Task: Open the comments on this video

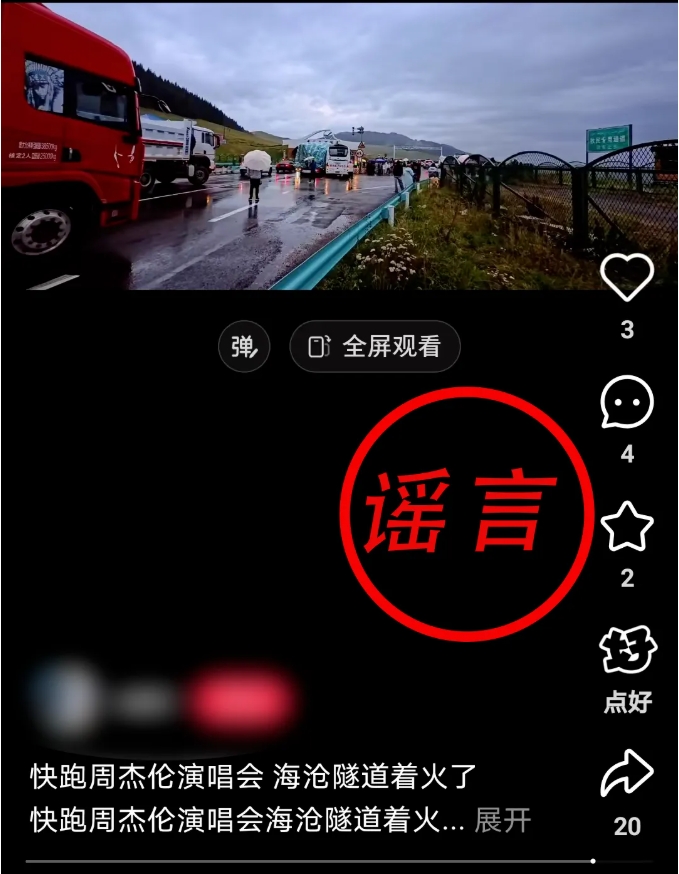Action: click(x=627, y=403)
